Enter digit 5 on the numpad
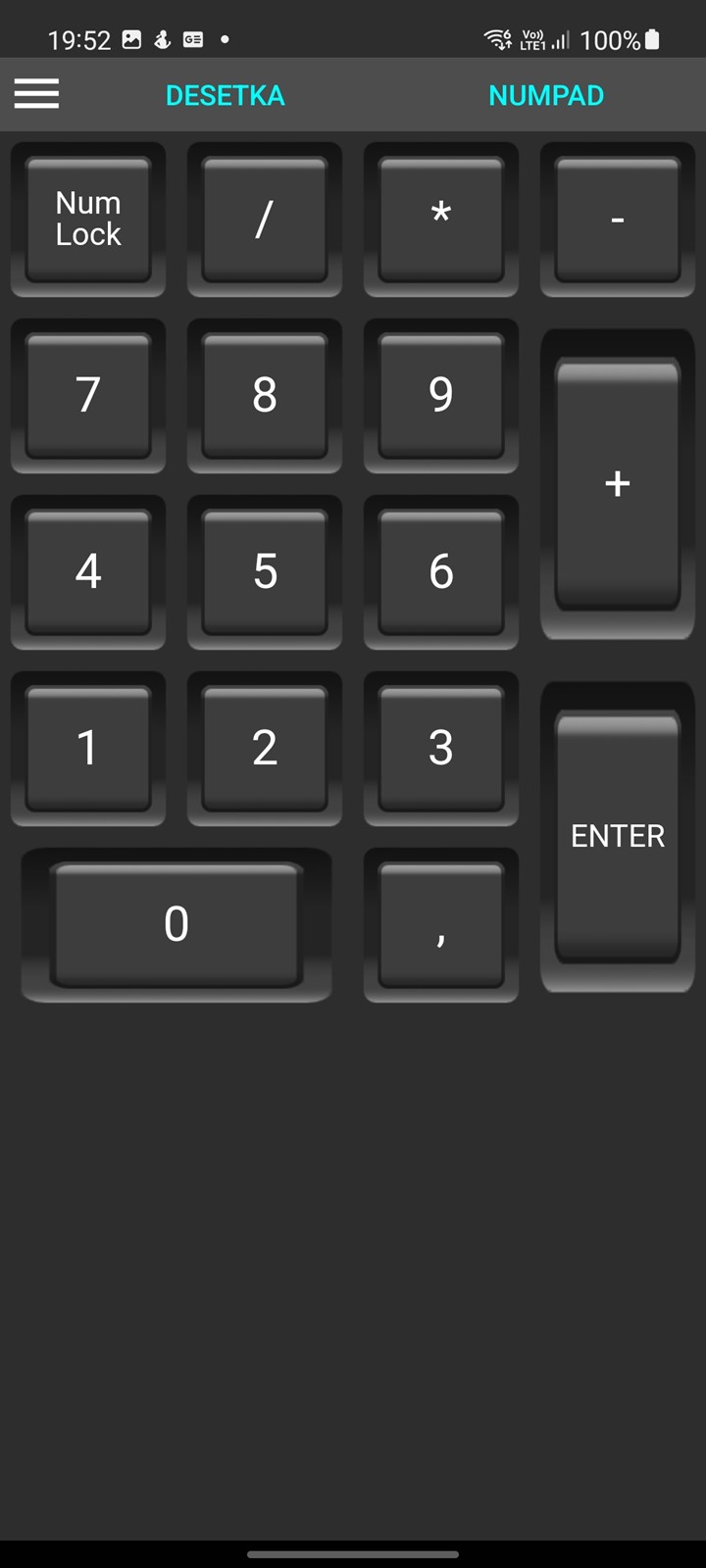 click(265, 572)
